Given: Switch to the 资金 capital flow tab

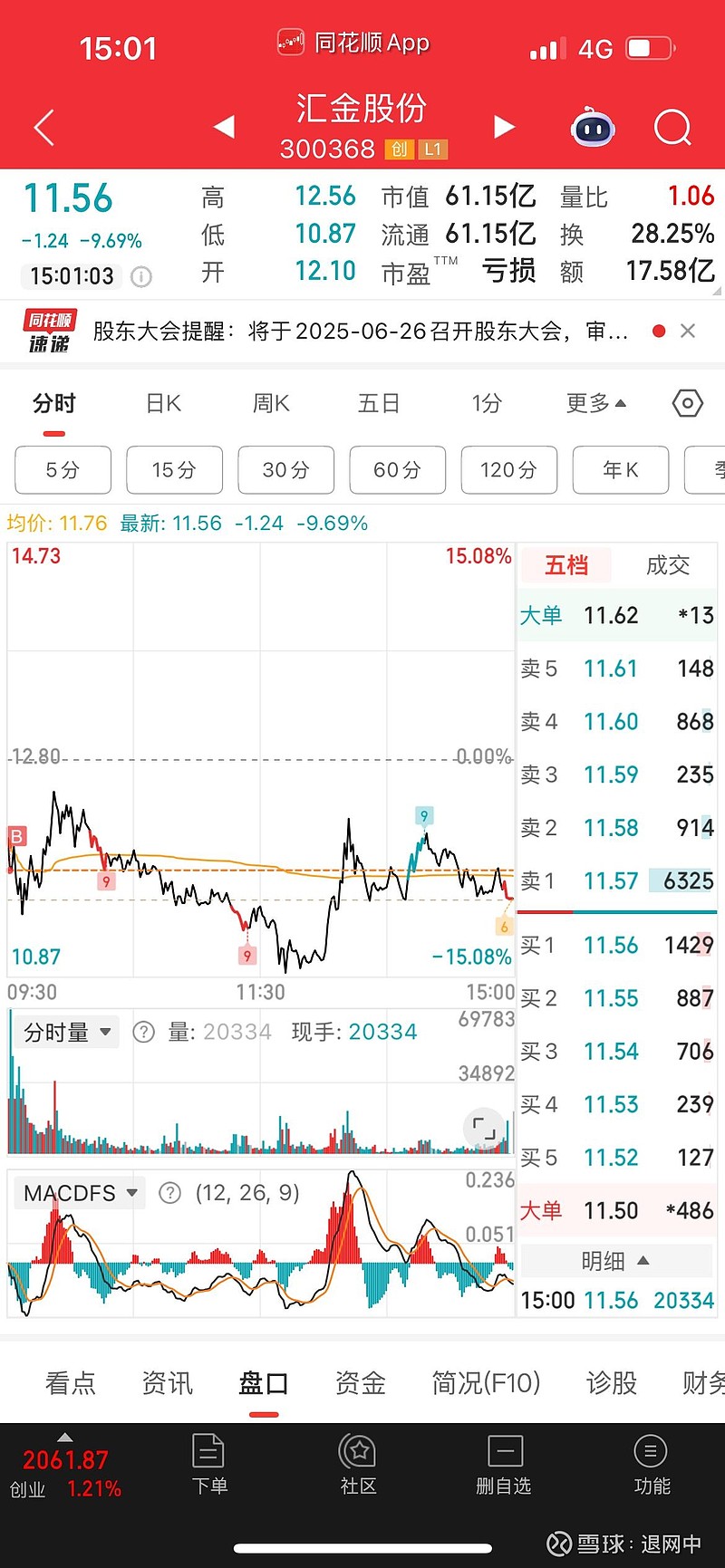Looking at the screenshot, I should (x=359, y=1382).
